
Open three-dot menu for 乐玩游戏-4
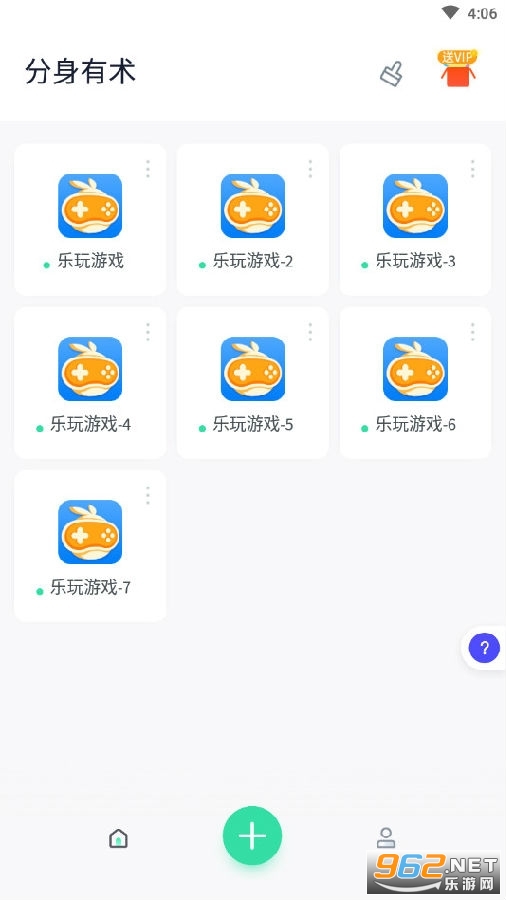[148, 332]
